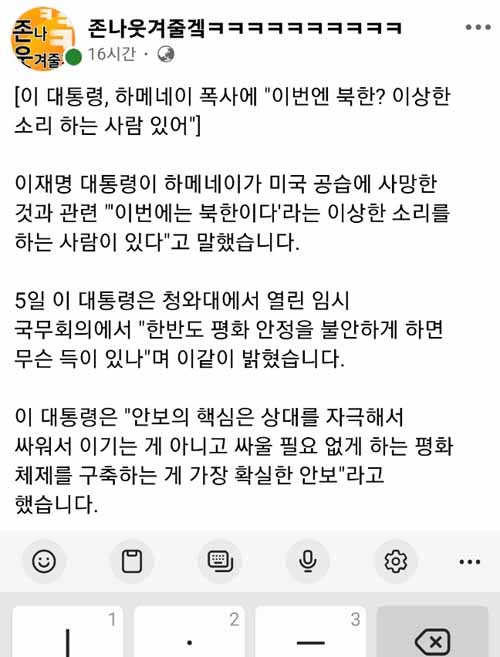Expand more keyboard toolbar options
Viewport: 500px width, 657px height.
[470, 561]
